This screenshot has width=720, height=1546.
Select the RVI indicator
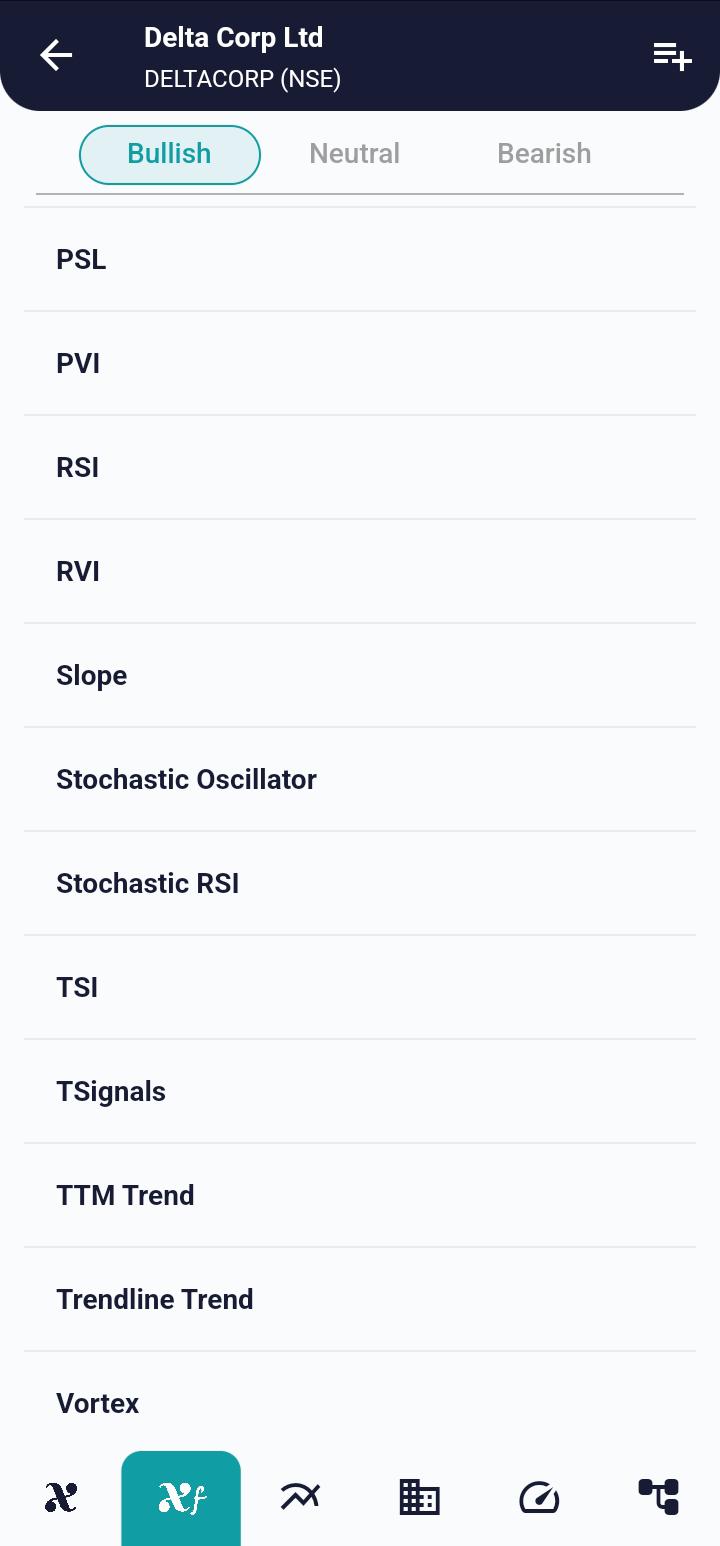(360, 571)
